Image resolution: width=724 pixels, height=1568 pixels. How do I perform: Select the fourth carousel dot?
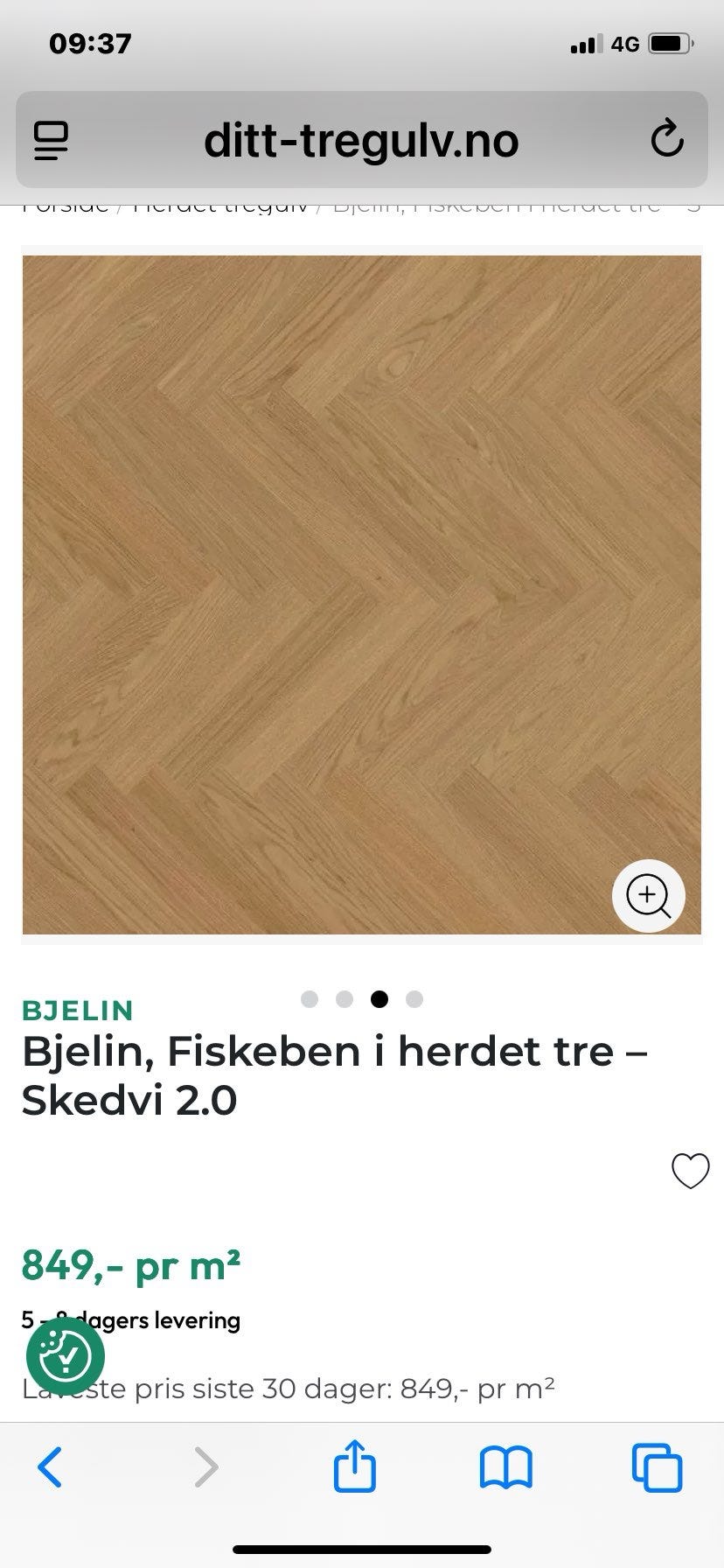point(414,998)
